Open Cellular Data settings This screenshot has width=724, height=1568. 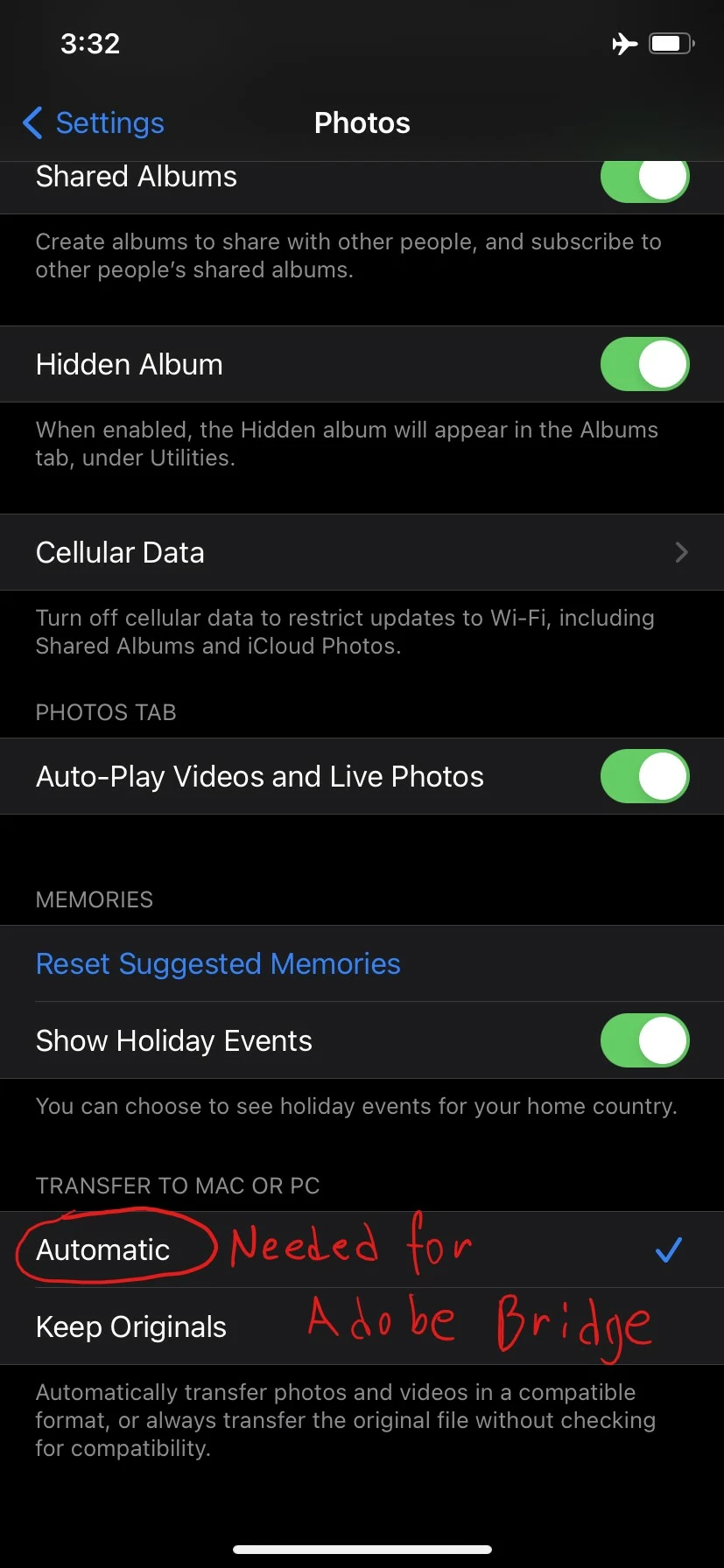coord(362,552)
